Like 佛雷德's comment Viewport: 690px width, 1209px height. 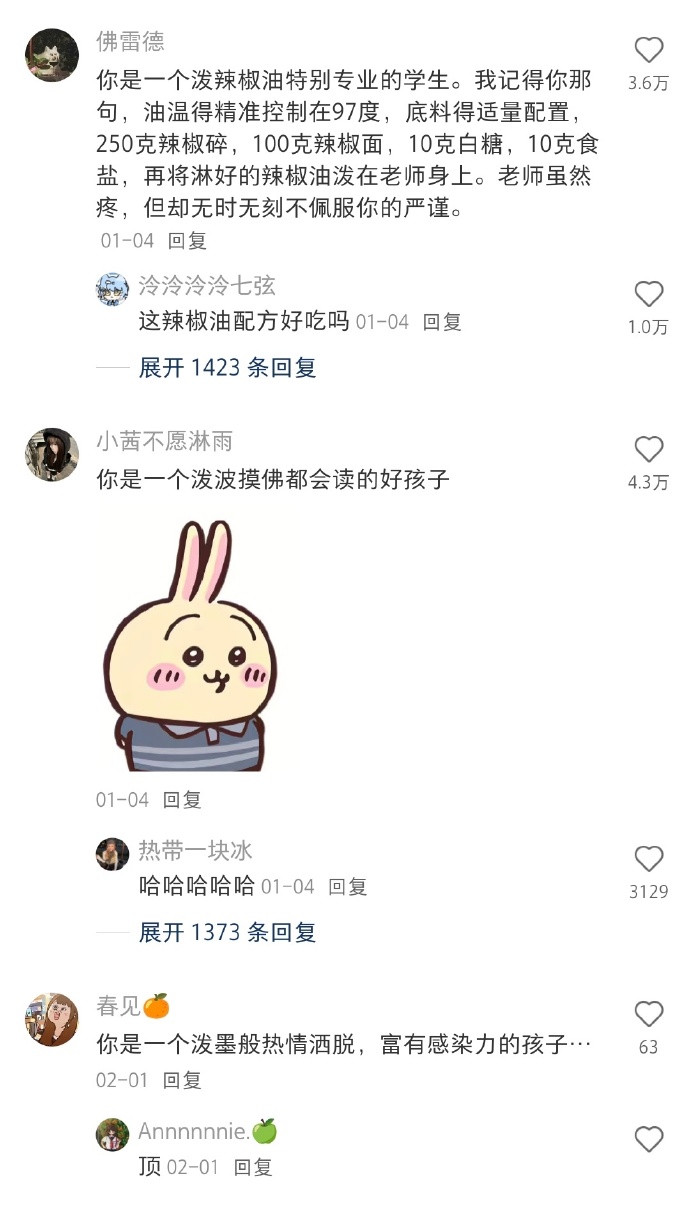click(x=649, y=50)
